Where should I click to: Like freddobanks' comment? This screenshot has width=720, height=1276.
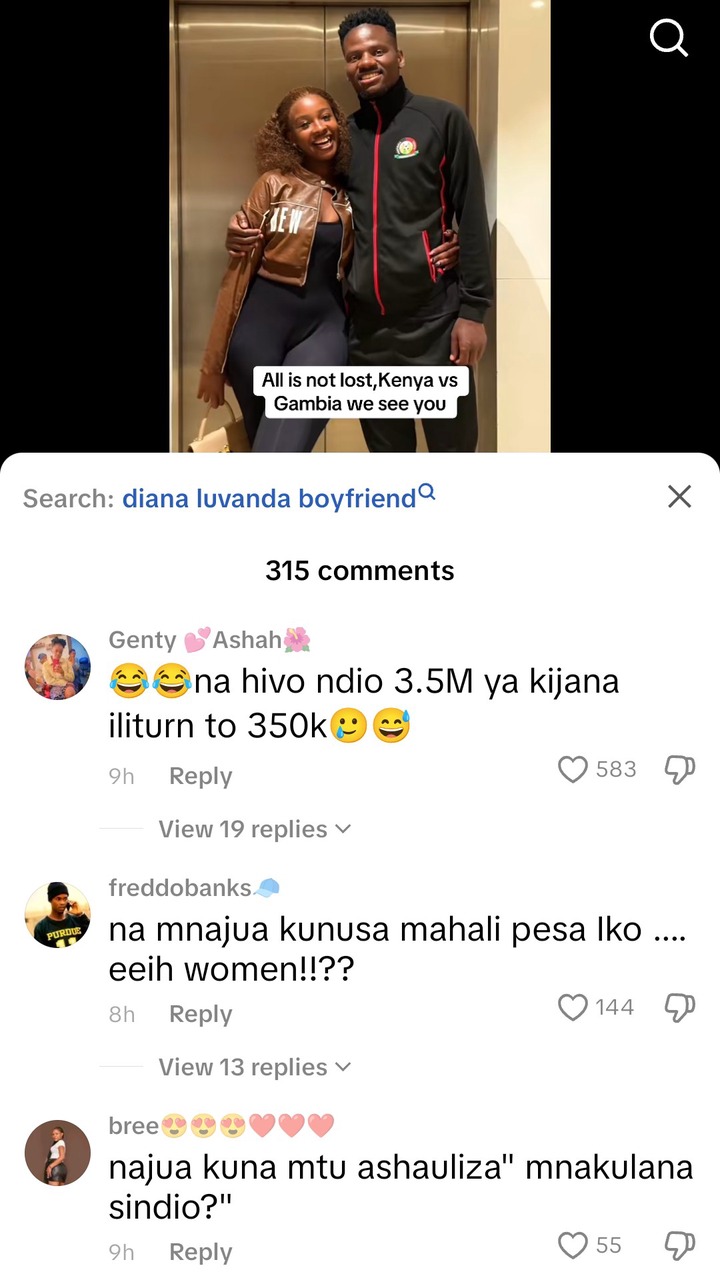coord(573,1007)
